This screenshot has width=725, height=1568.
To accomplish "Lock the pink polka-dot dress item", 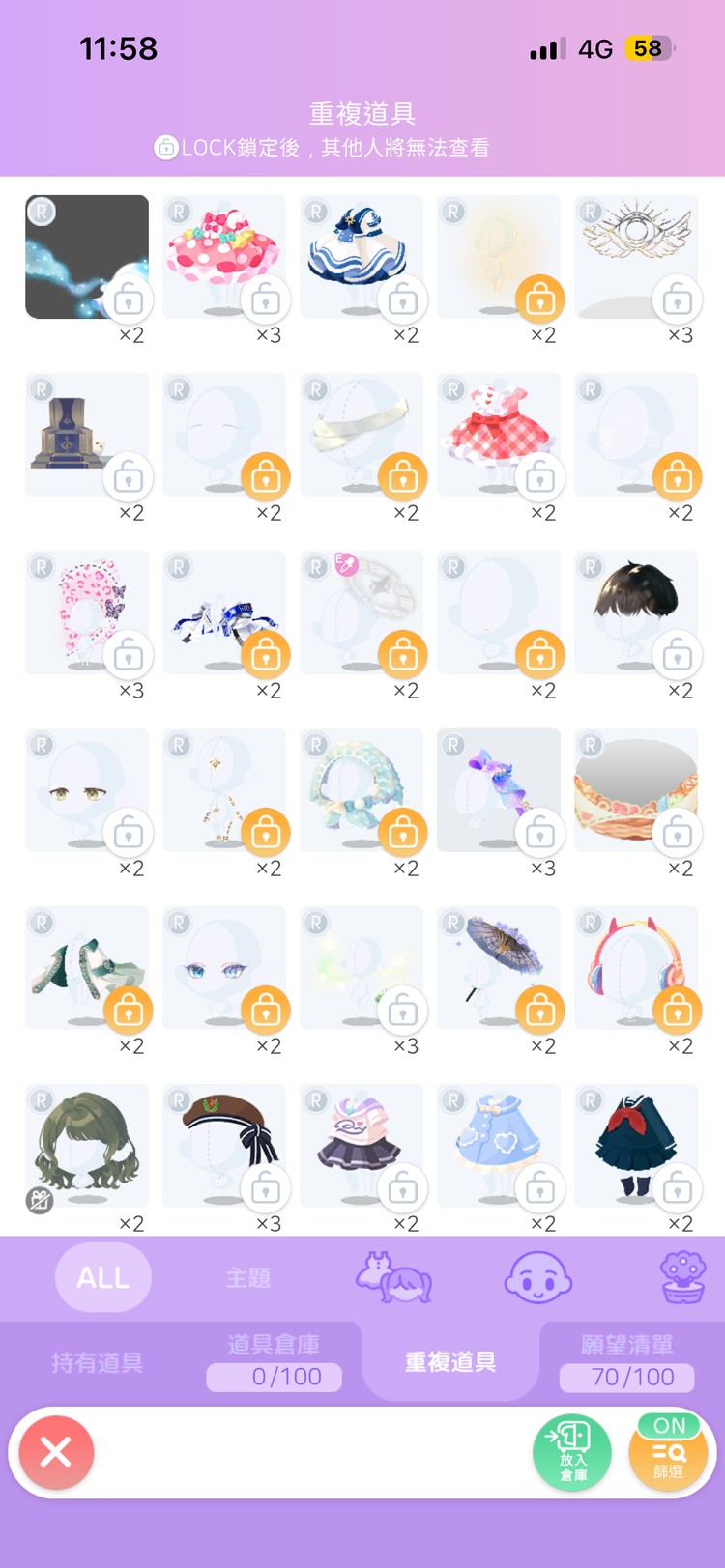I will [266, 300].
